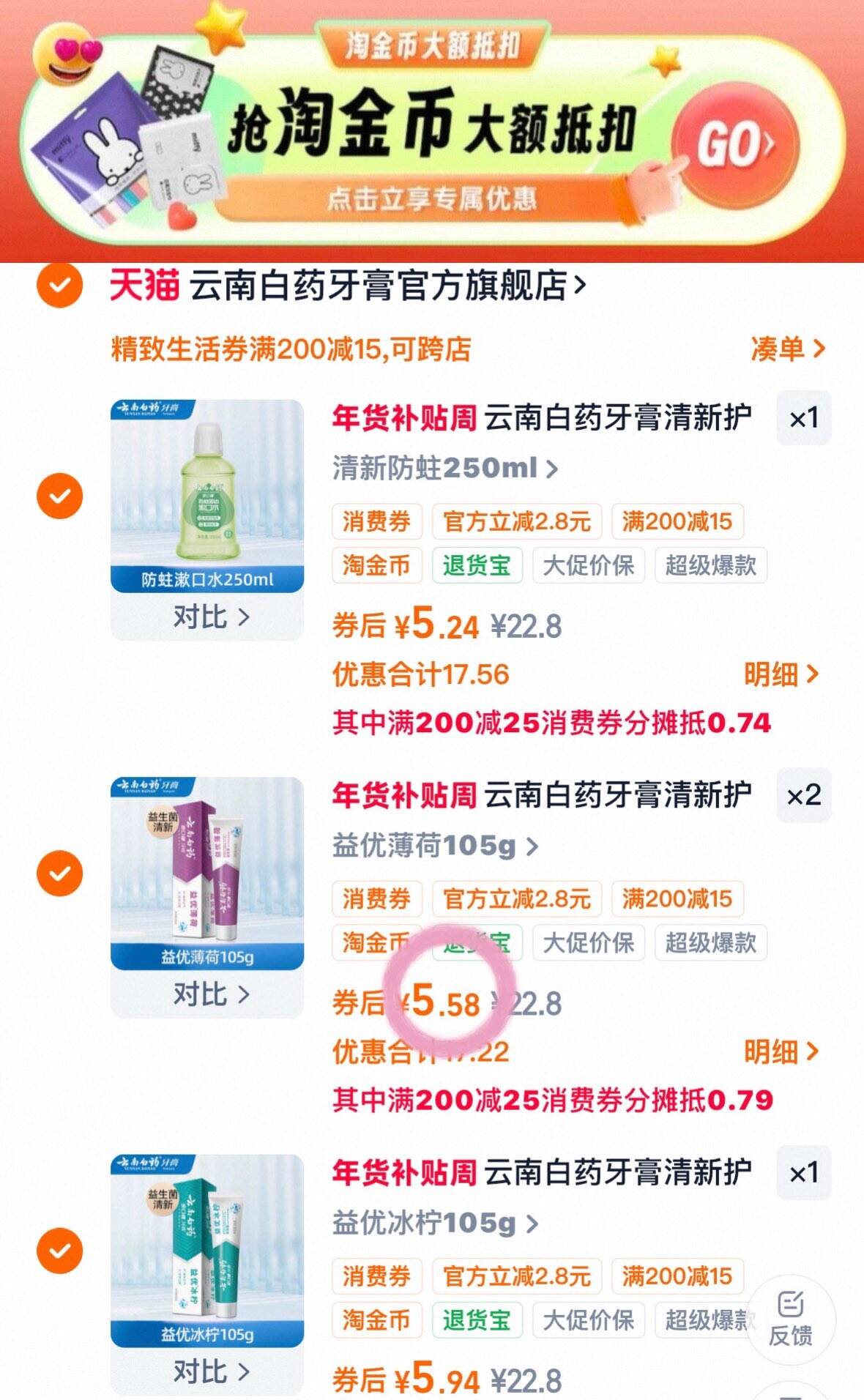This screenshot has width=864, height=1400.
Task: Open the 超级爆款 tag on 益优薄荷 item
Action: point(711,942)
